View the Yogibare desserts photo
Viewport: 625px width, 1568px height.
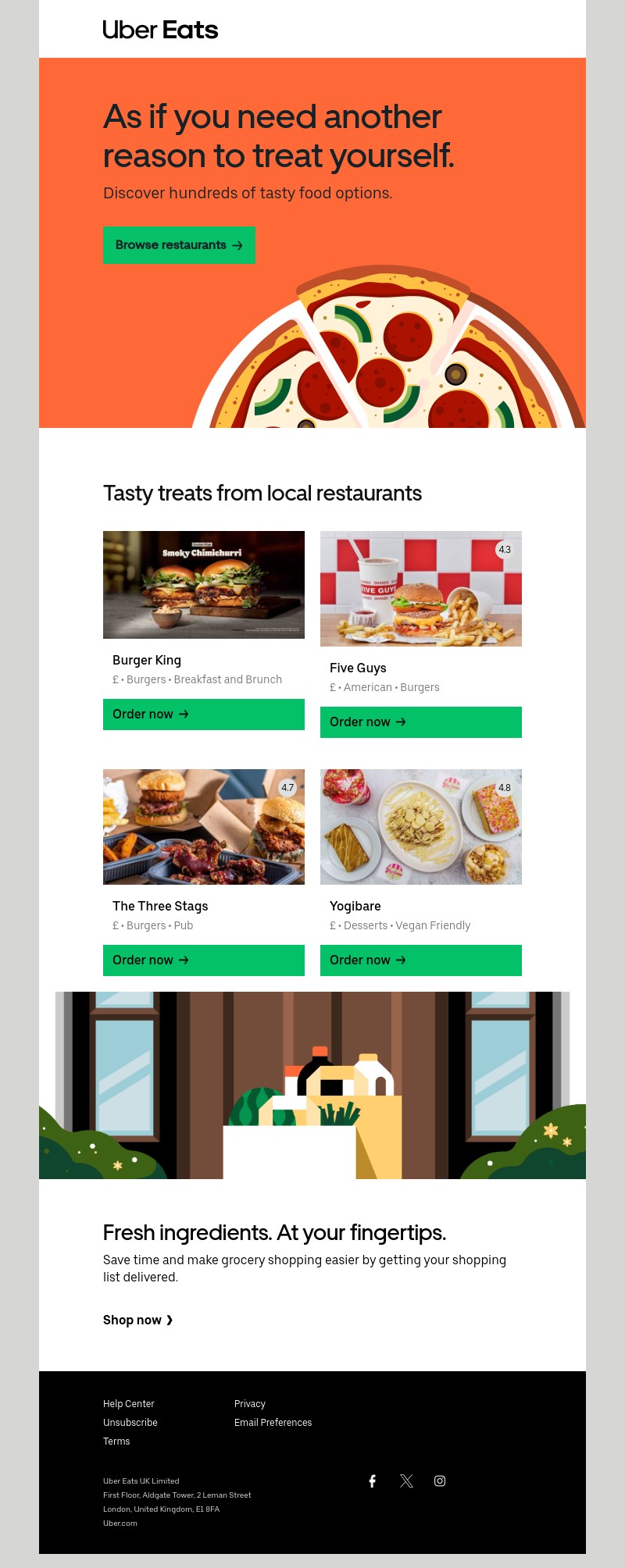click(x=420, y=827)
